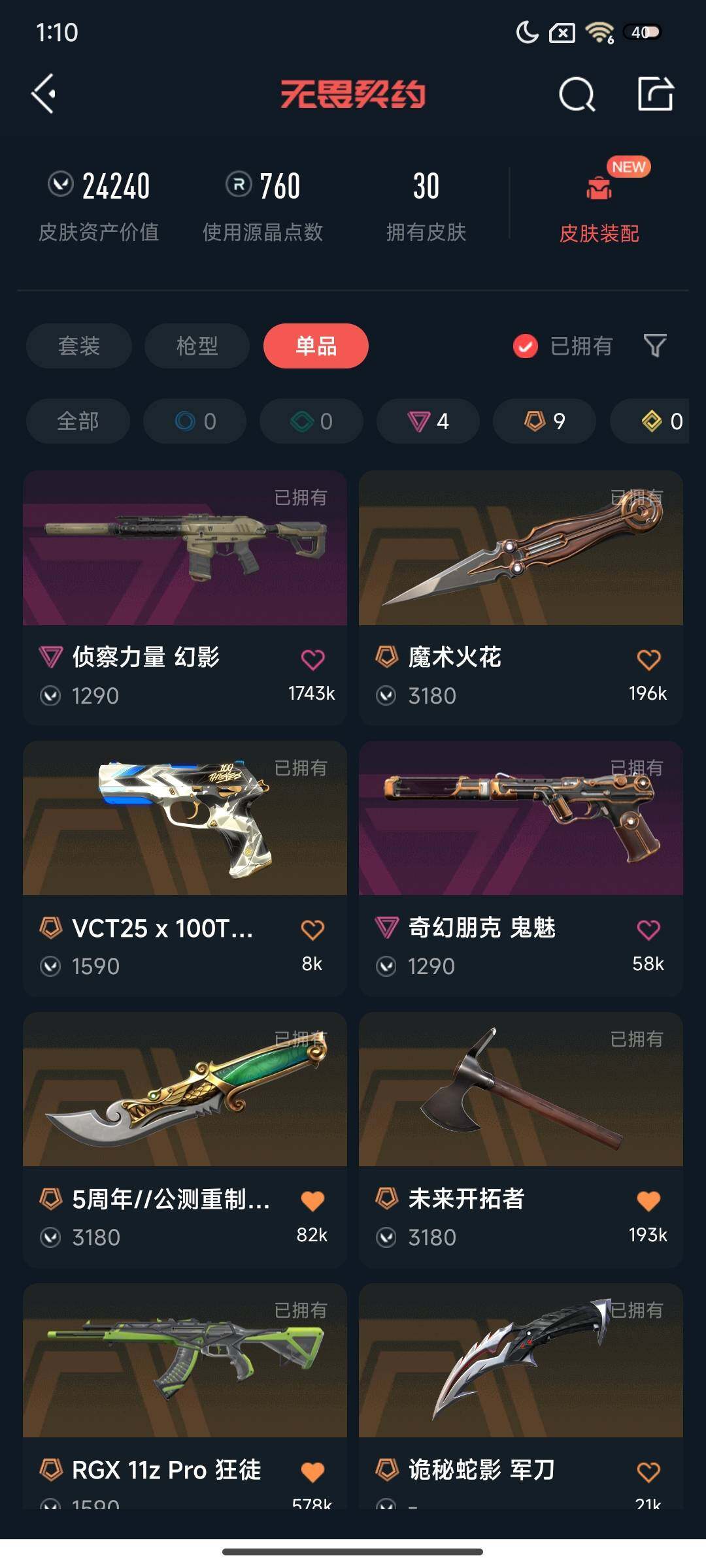Open 皮肤装配 skin loadout
The height and width of the screenshot is (1568, 706).
click(x=599, y=204)
